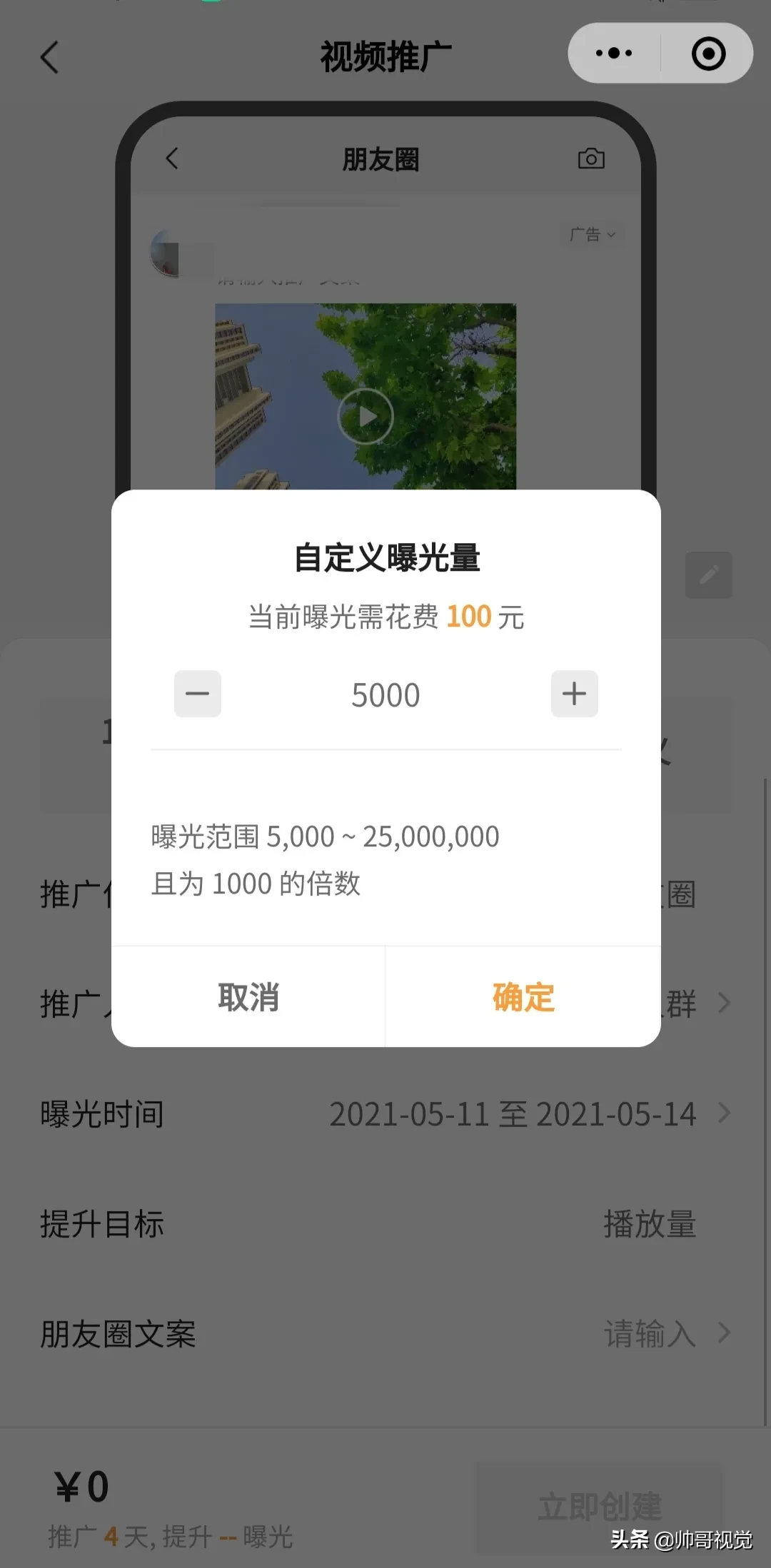Increase exposure with the plus button
This screenshot has height=1568, width=771.
pos(574,694)
